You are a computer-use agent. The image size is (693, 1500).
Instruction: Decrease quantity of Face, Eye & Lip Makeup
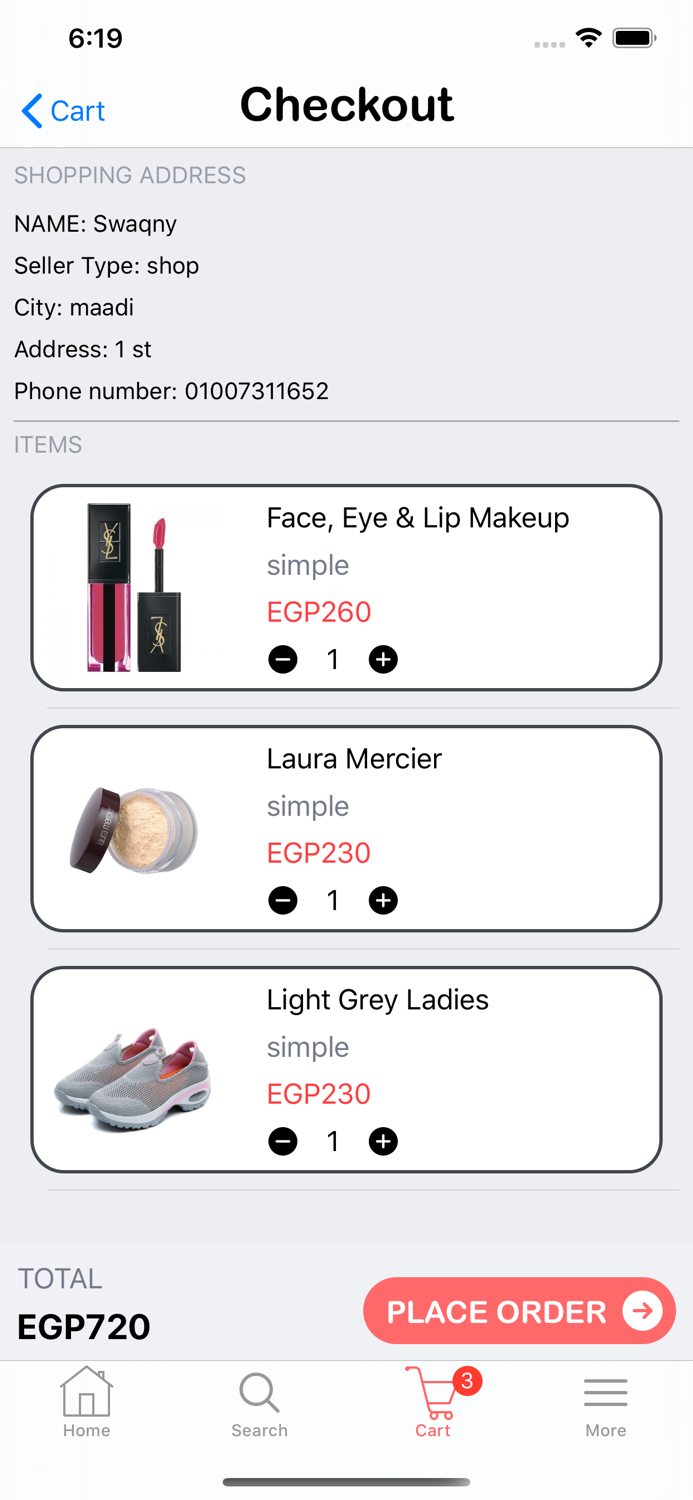click(x=283, y=660)
